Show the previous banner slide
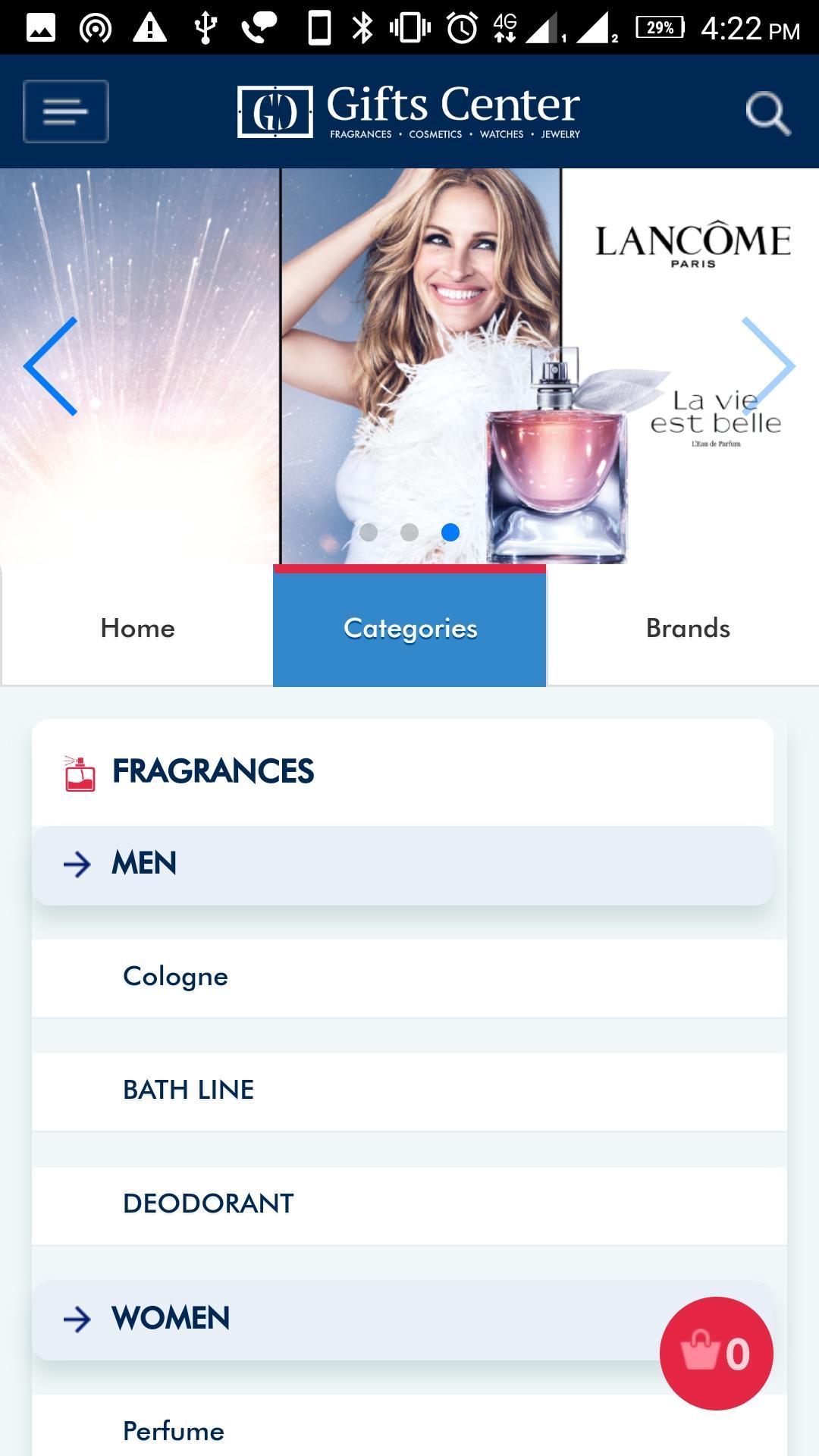819x1456 pixels. point(51,366)
